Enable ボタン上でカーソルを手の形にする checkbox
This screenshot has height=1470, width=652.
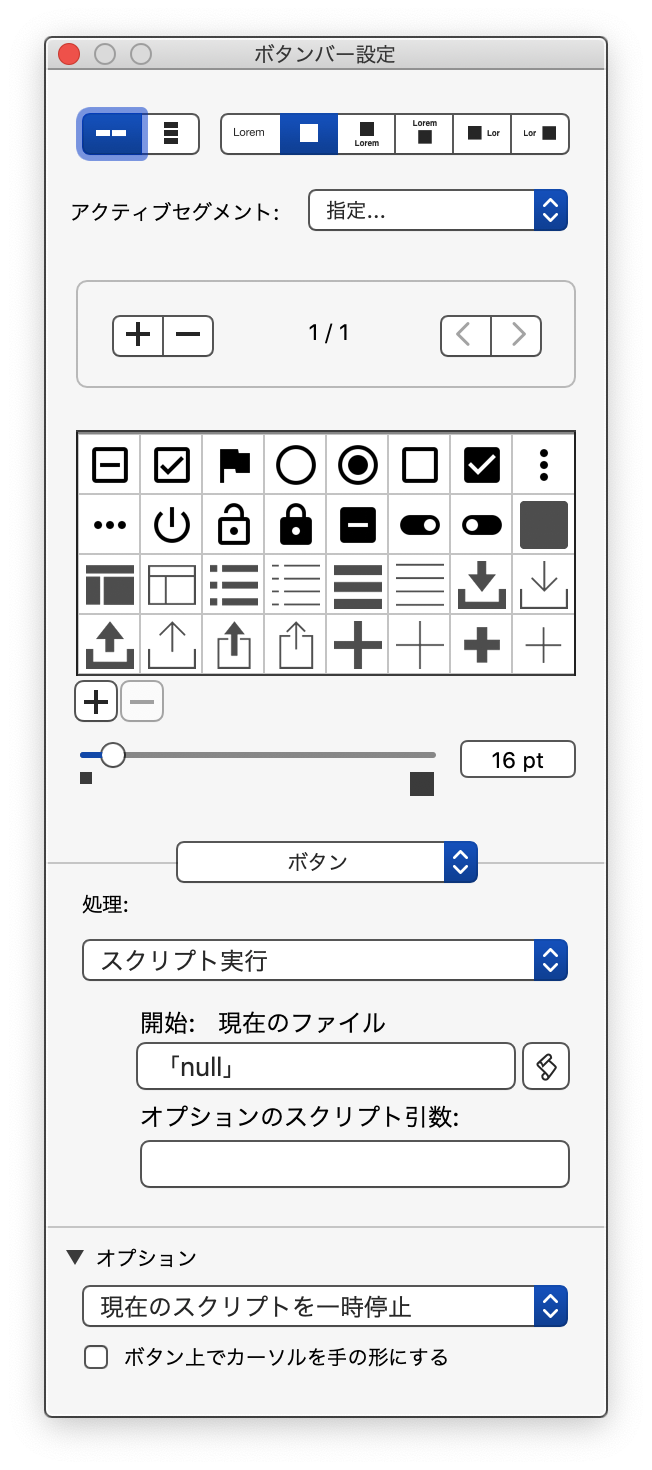pos(96,1357)
